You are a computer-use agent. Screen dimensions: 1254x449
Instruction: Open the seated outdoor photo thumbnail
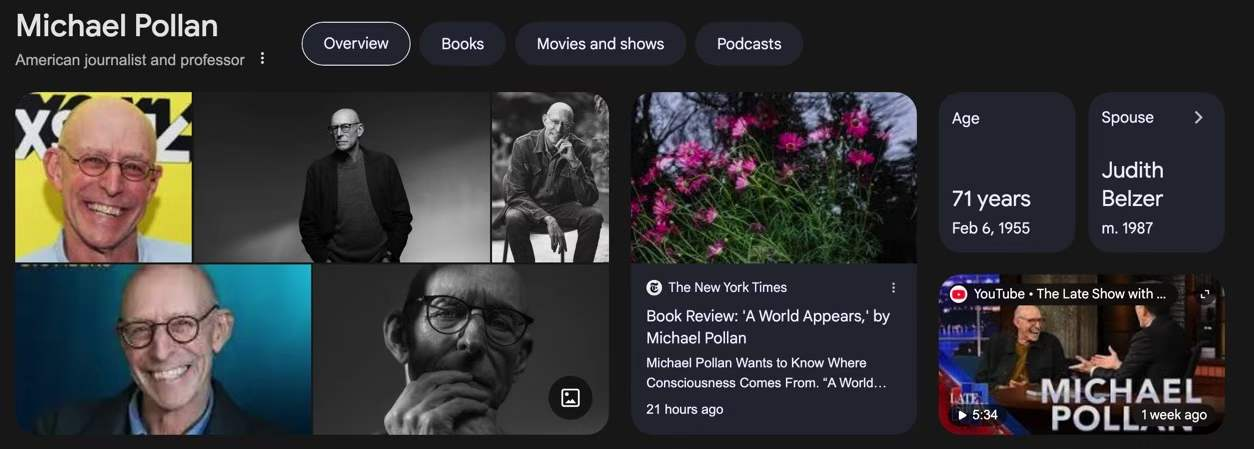click(550, 177)
